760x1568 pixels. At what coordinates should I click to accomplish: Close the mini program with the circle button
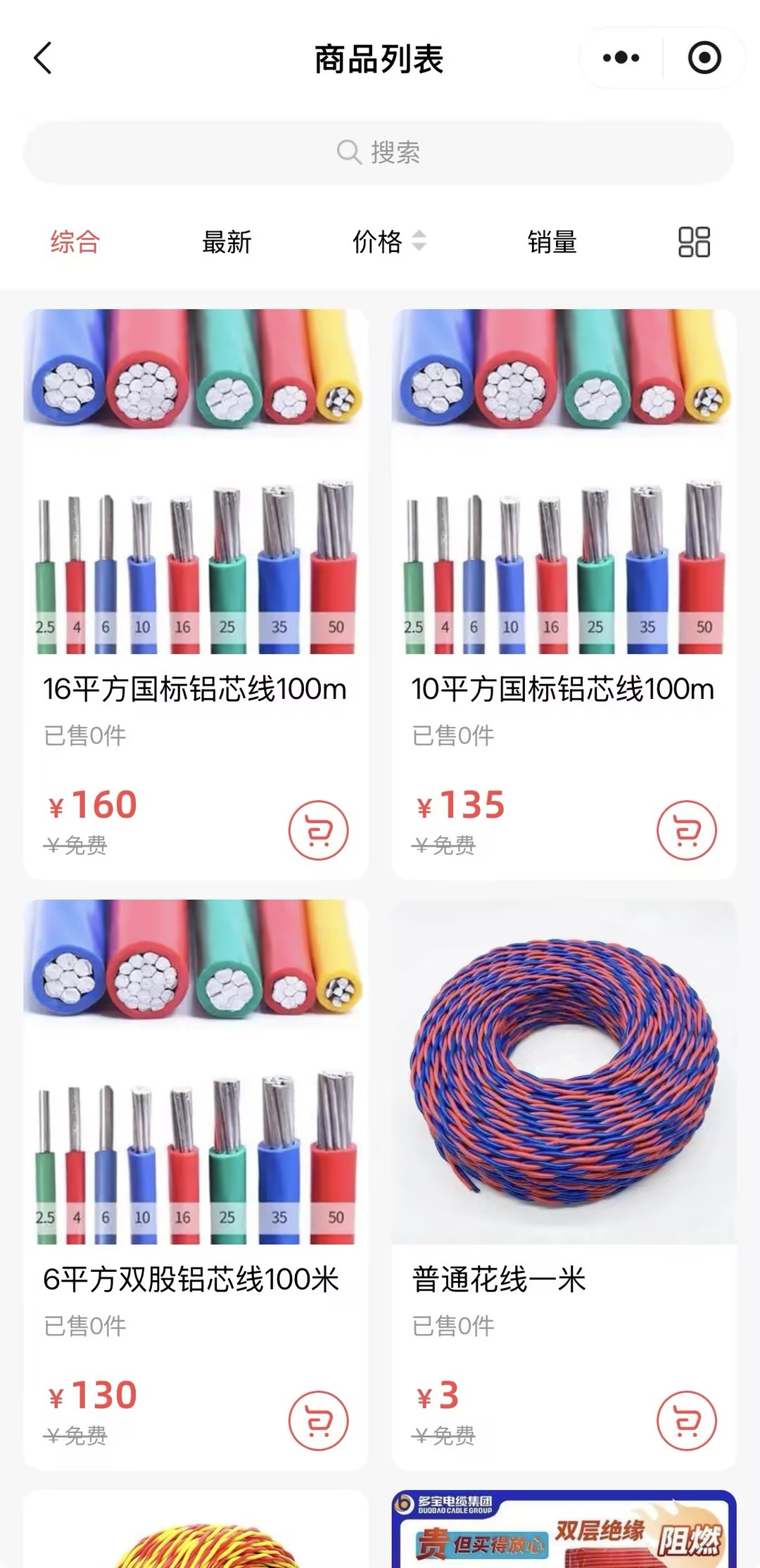point(704,58)
